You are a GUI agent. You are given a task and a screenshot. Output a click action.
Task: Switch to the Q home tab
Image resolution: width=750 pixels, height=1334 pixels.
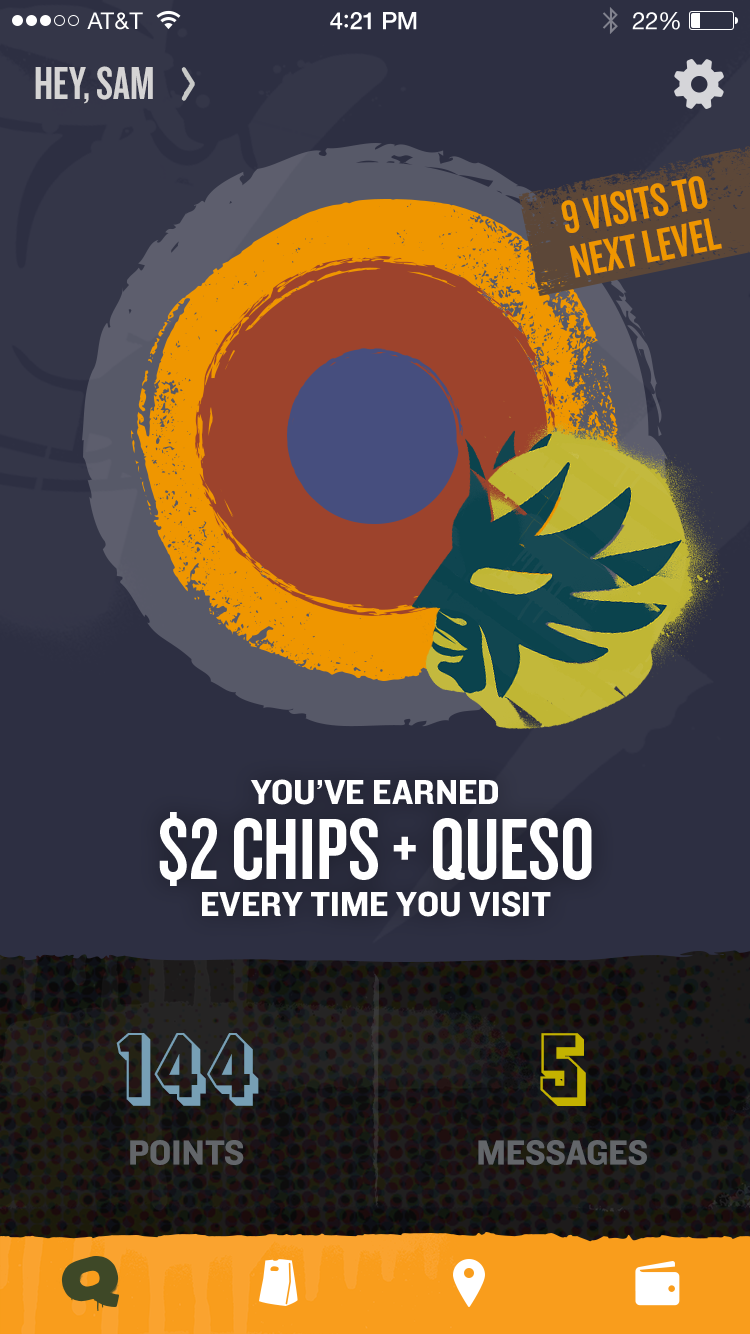(x=90, y=1282)
